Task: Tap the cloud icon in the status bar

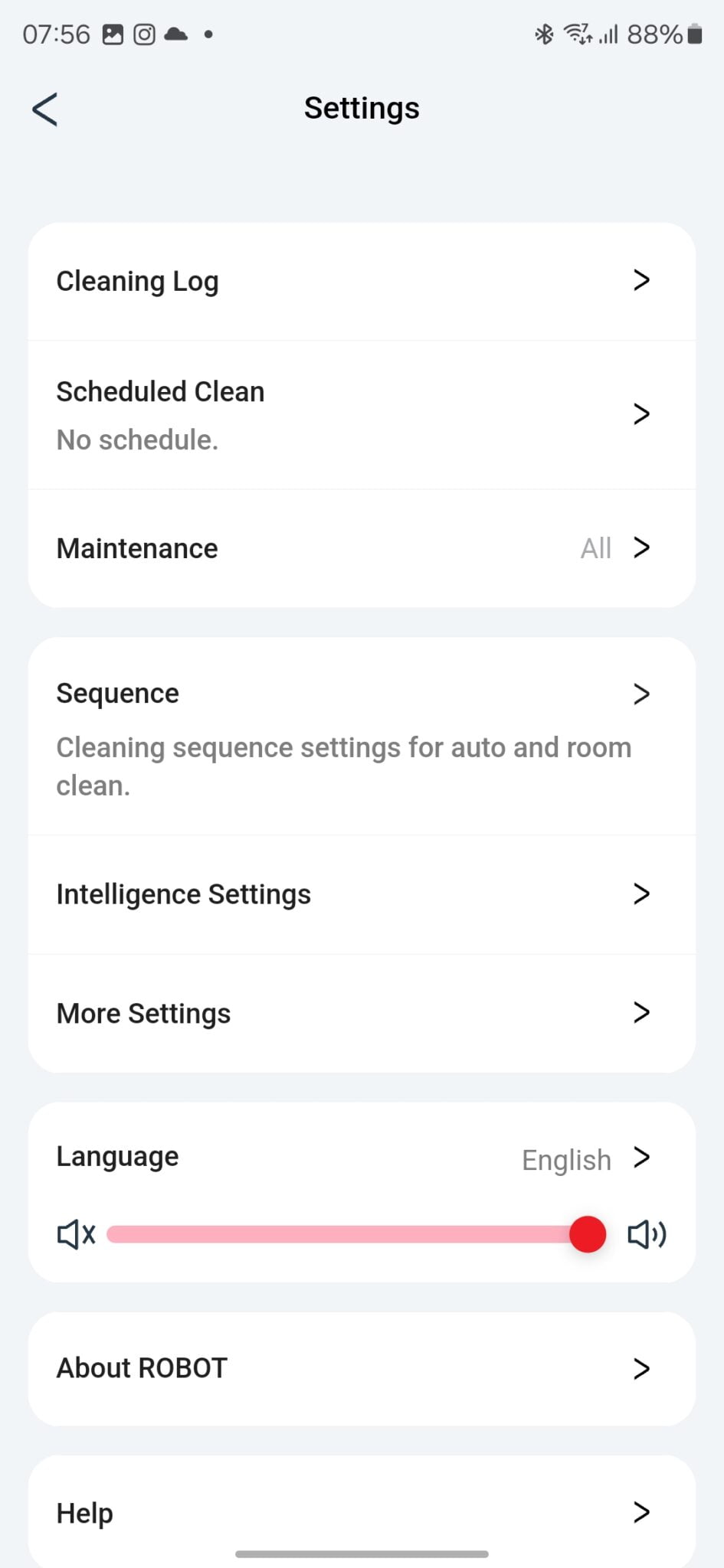Action: (177, 34)
